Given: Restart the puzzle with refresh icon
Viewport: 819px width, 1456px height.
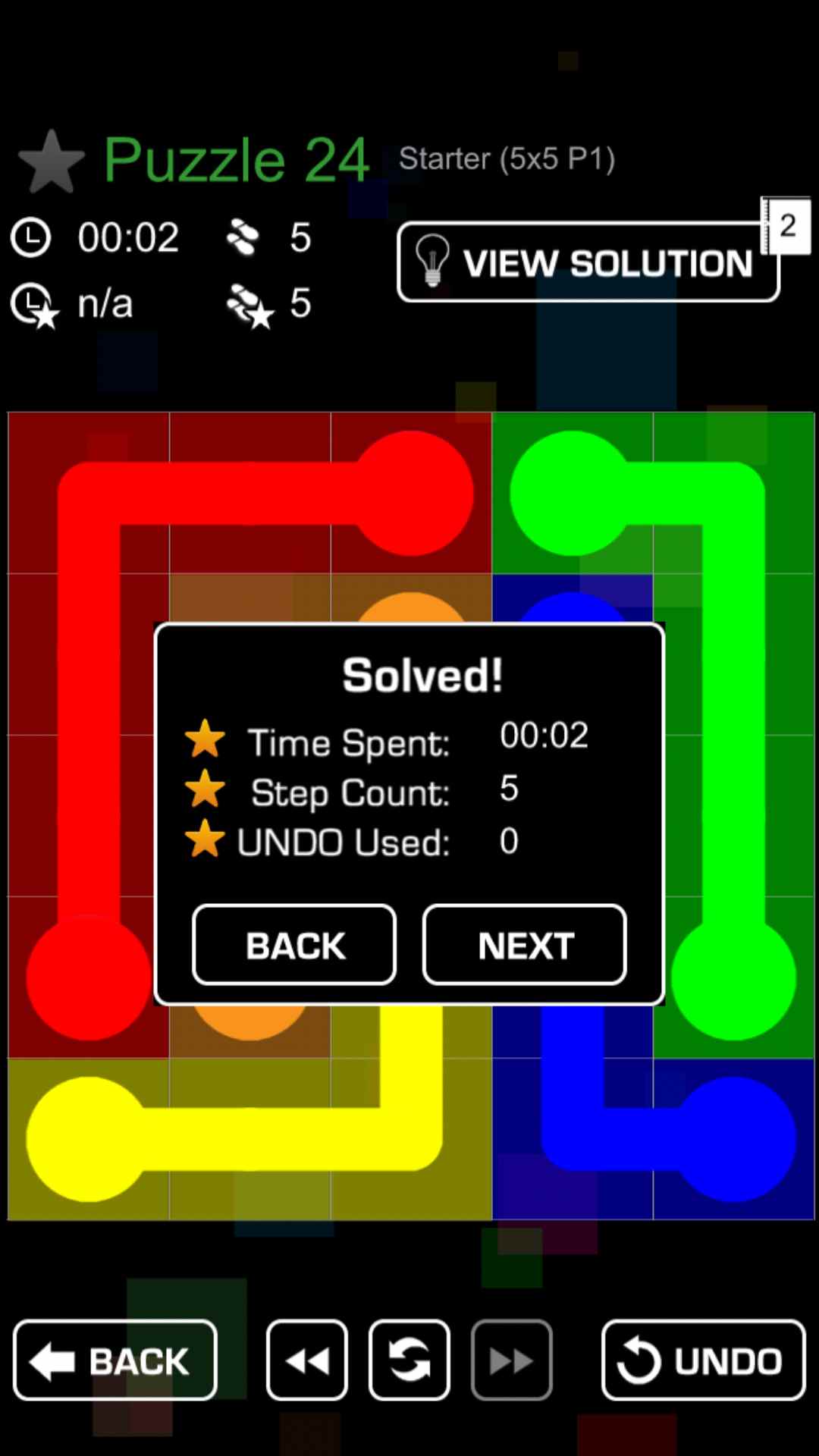Looking at the screenshot, I should (x=409, y=1360).
